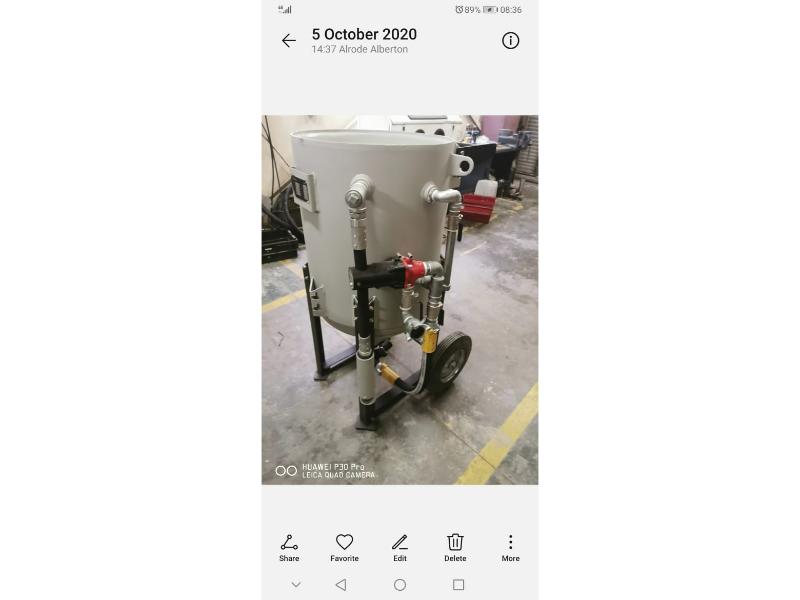This screenshot has height=600, width=800.
Task: Hide the navigation bar using the down arrow
Action: point(296,585)
